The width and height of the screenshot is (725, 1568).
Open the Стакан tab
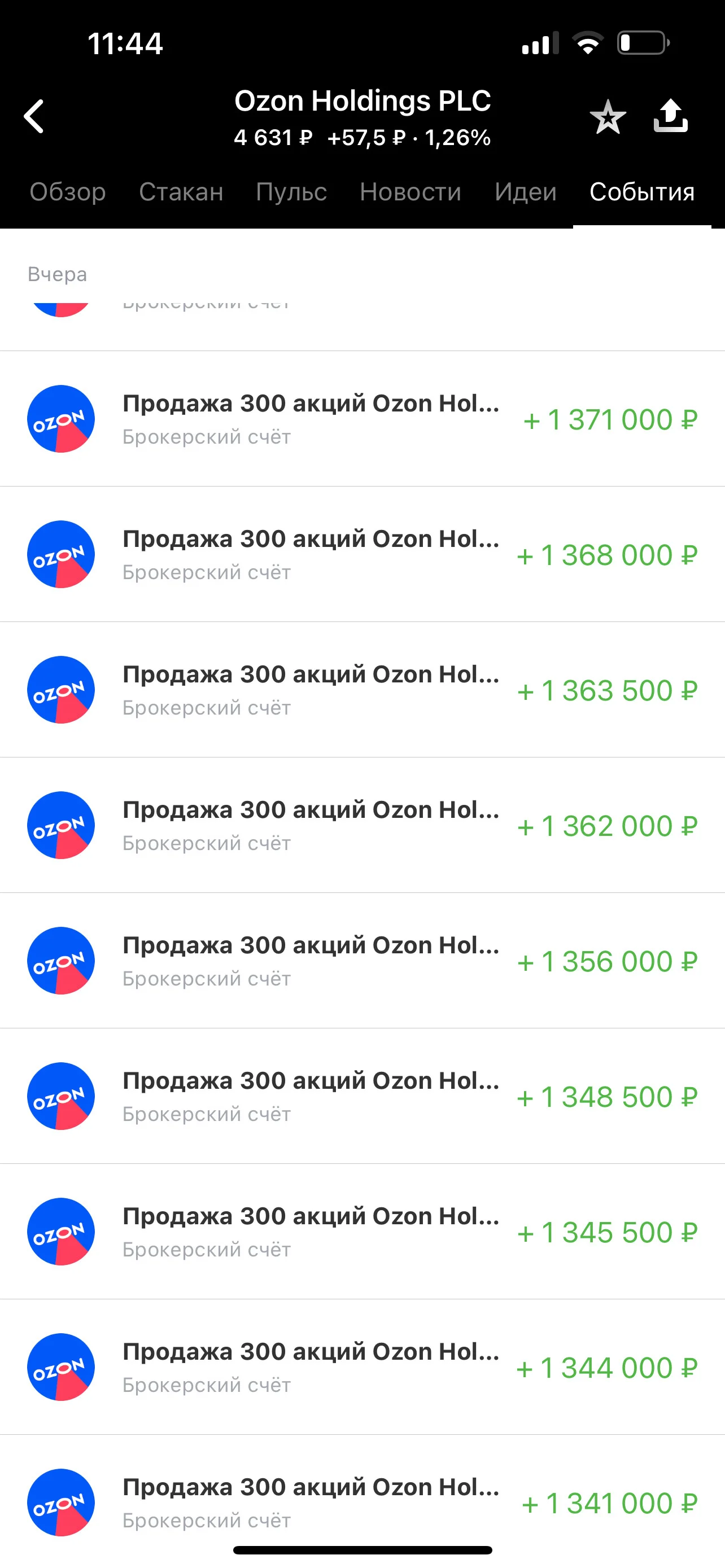[x=181, y=192]
